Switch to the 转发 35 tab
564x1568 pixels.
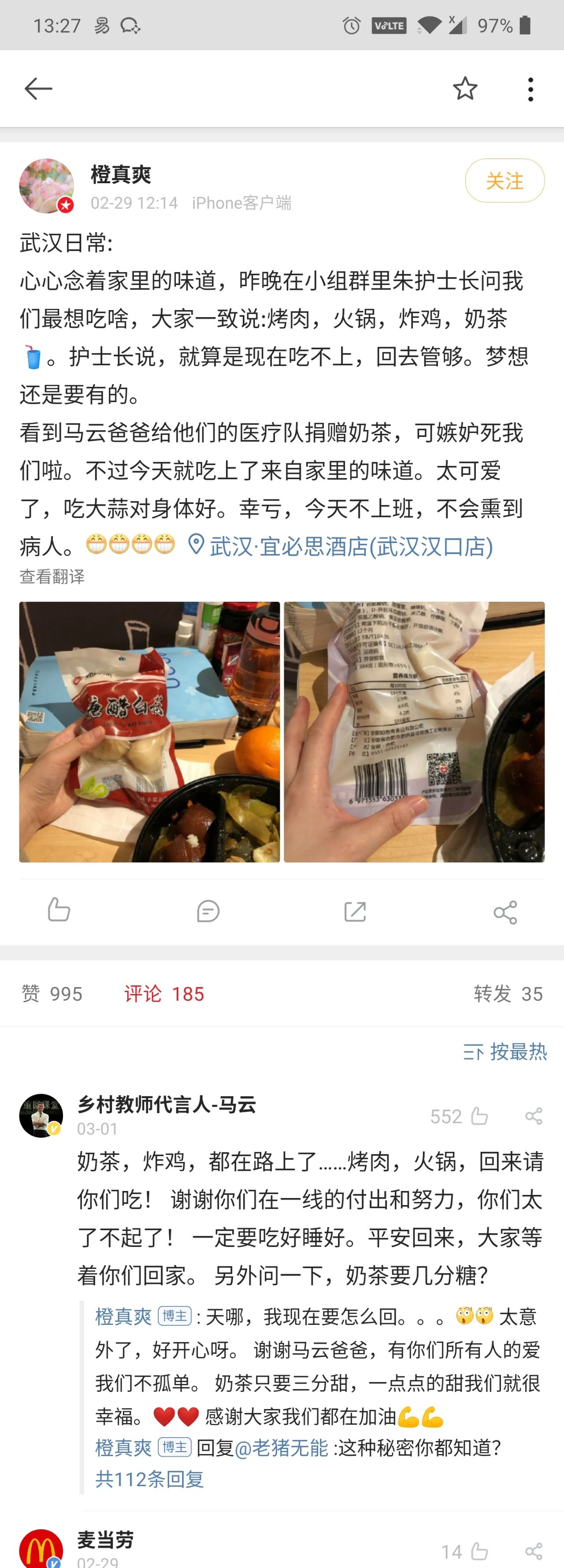click(508, 993)
